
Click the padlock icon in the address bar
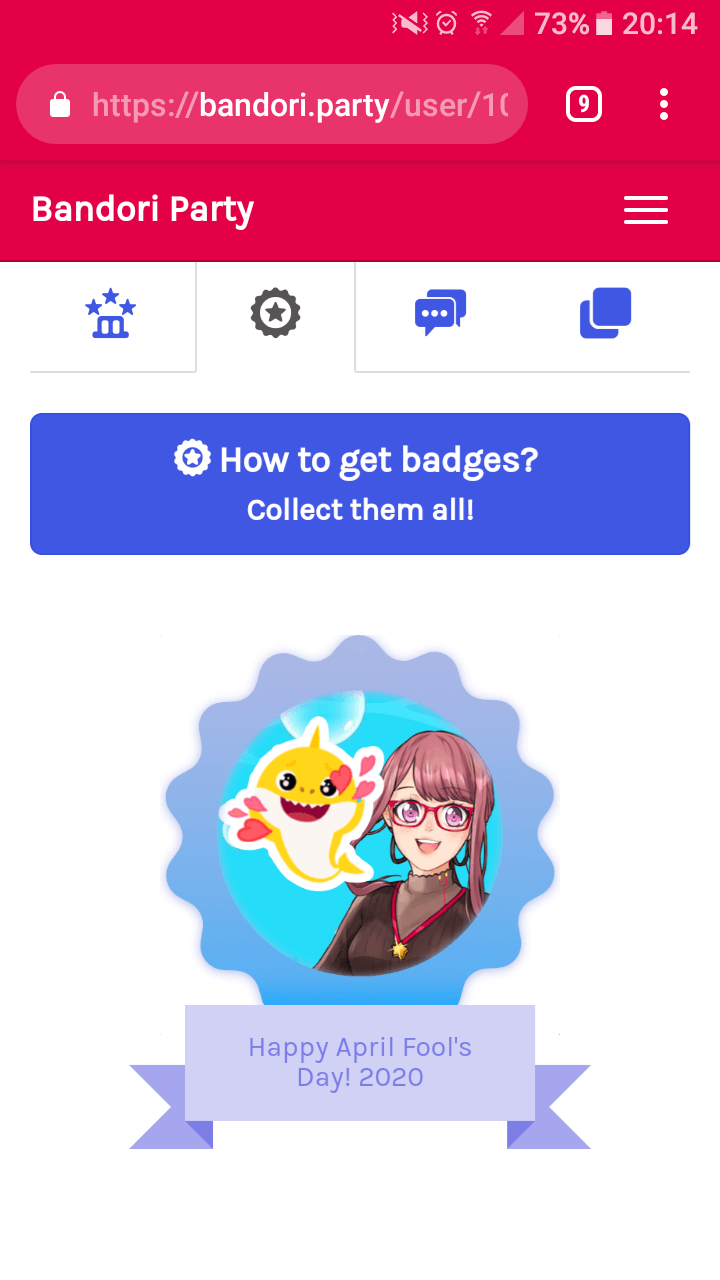[x=60, y=104]
